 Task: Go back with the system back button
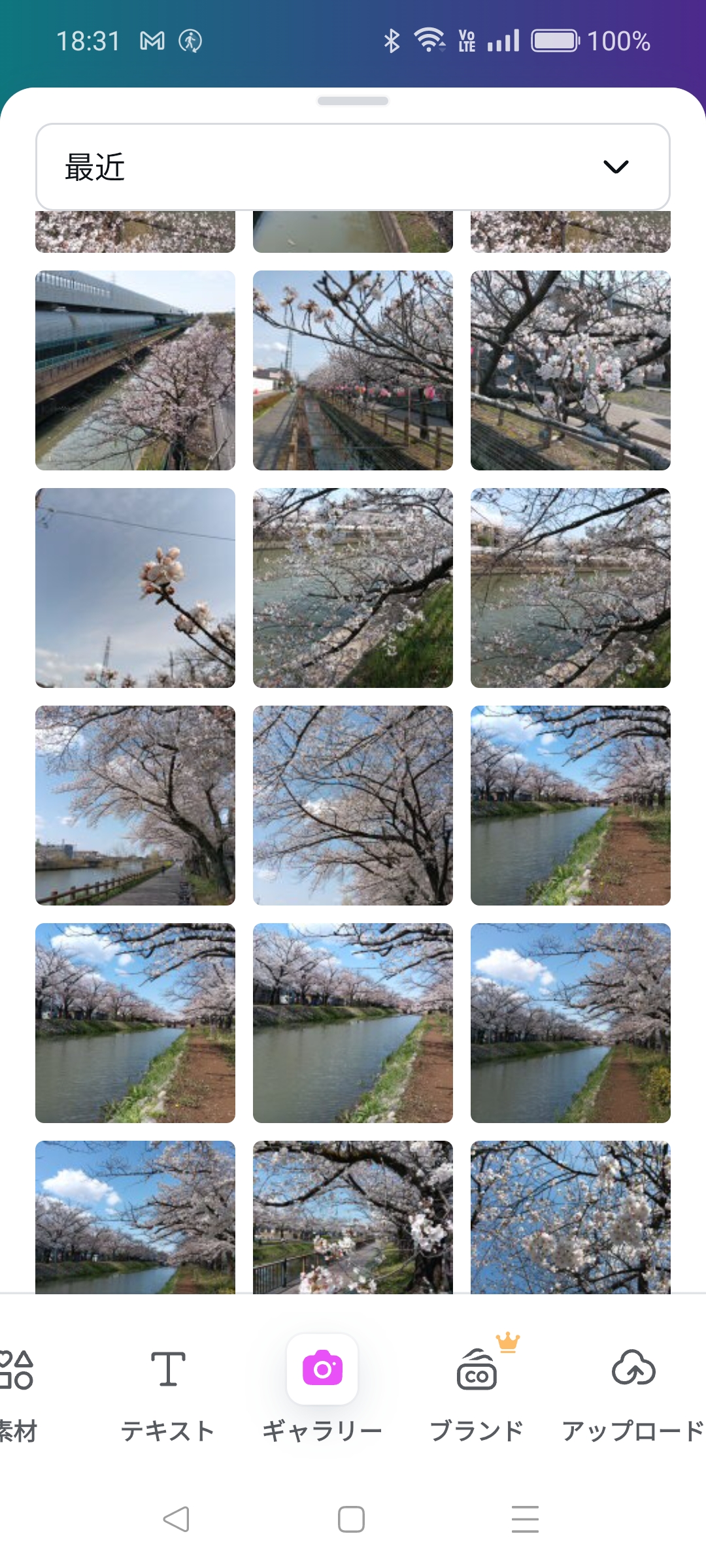click(176, 1519)
